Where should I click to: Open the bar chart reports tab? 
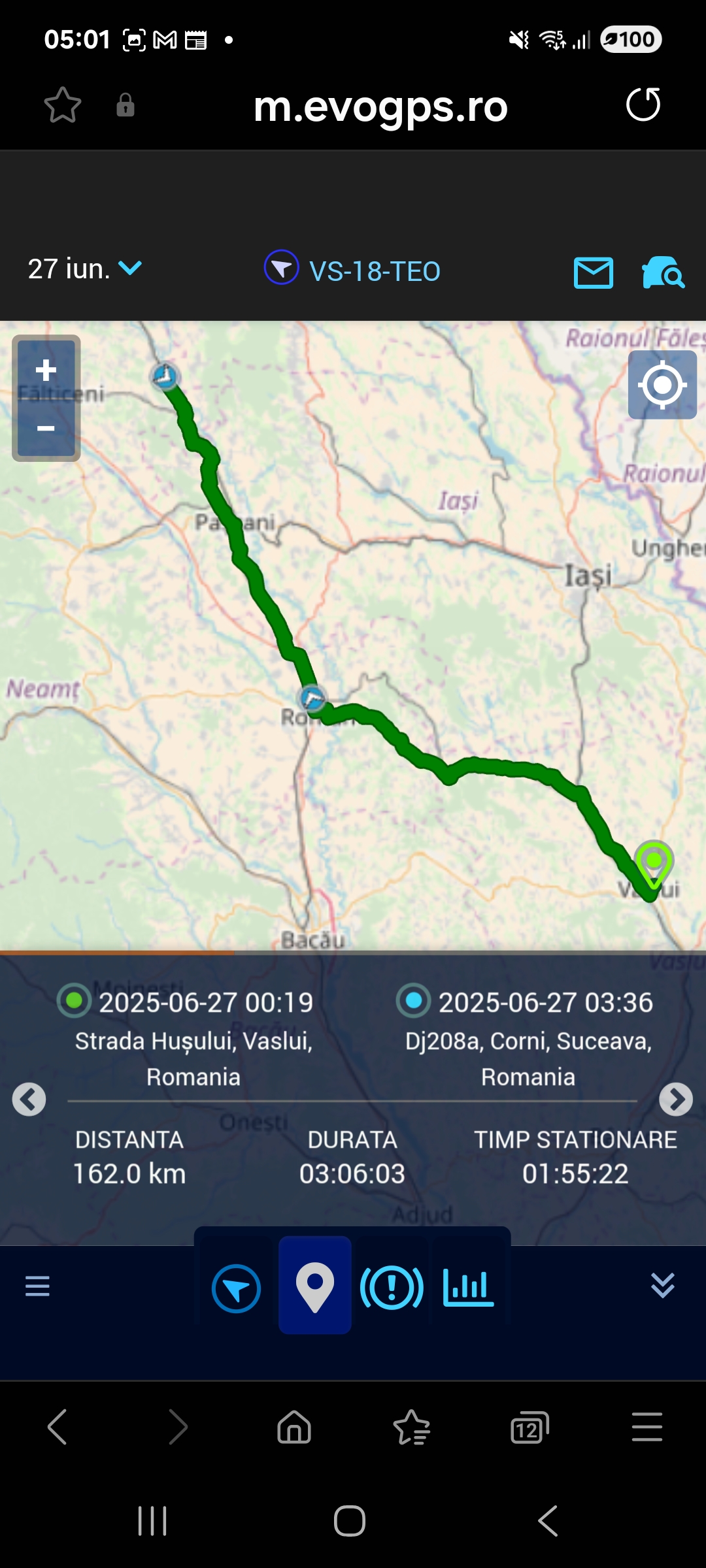pos(468,1287)
